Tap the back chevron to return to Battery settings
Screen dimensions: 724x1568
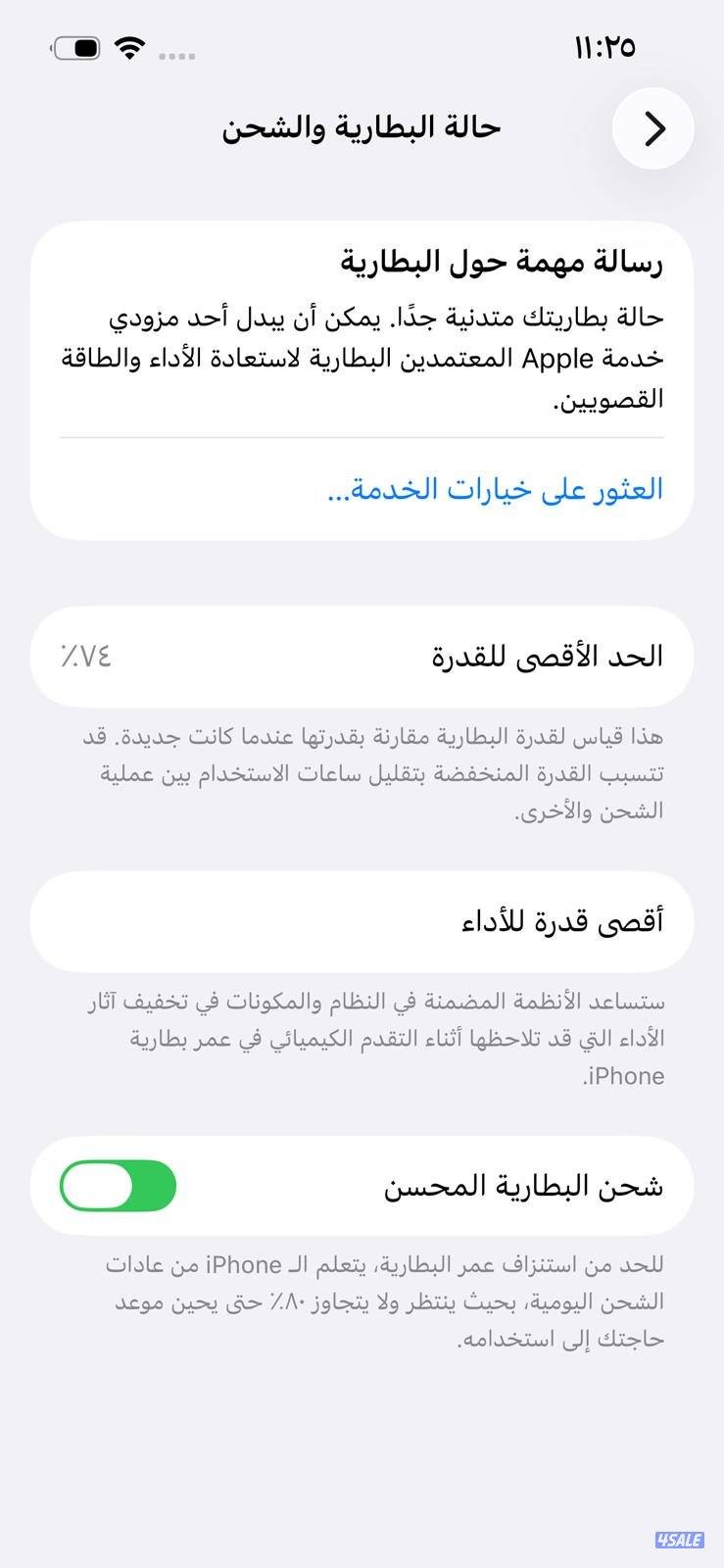pyautogui.click(x=652, y=127)
